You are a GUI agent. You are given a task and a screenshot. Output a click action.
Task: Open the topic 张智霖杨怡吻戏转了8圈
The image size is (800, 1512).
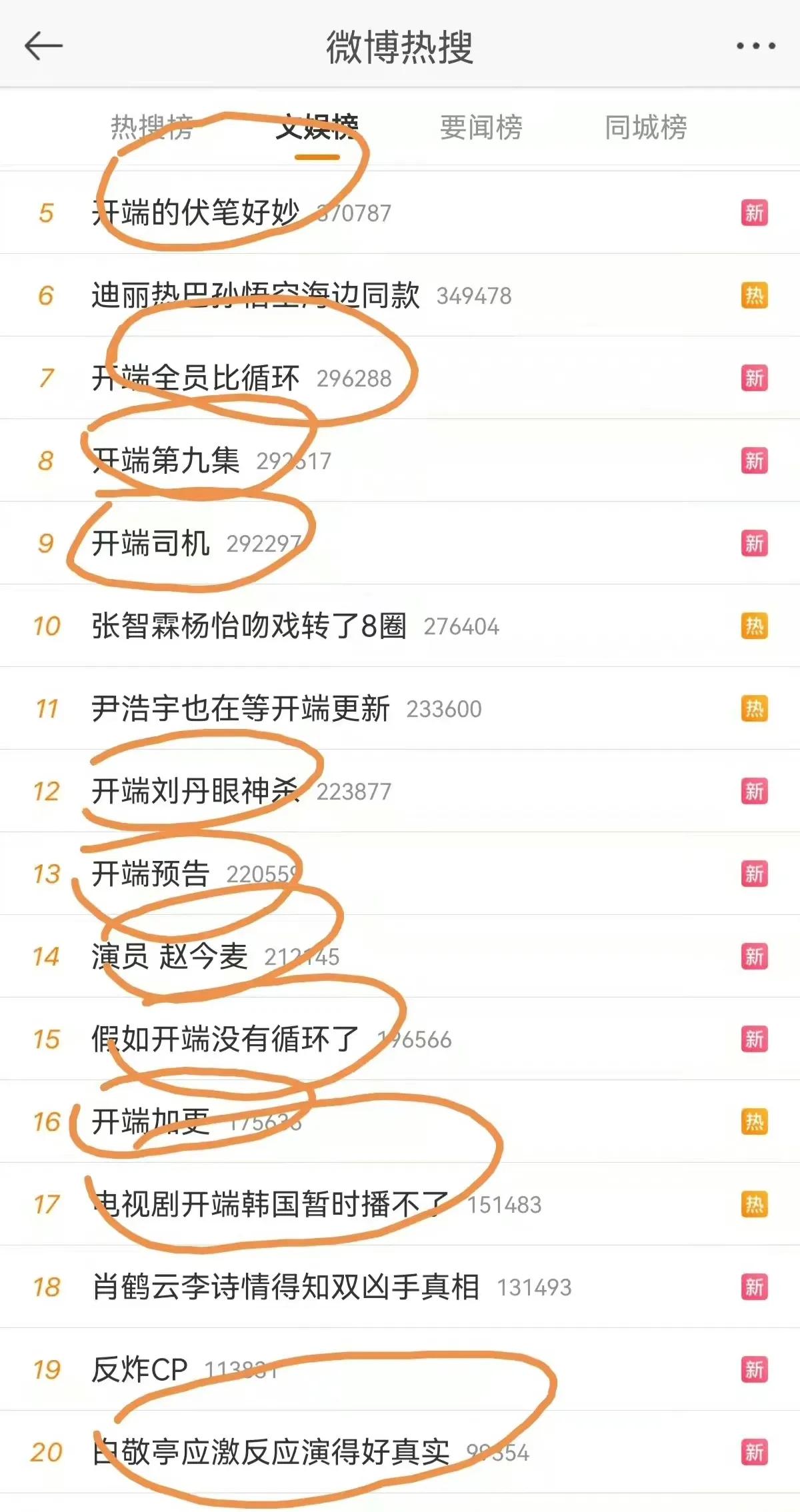point(250,626)
